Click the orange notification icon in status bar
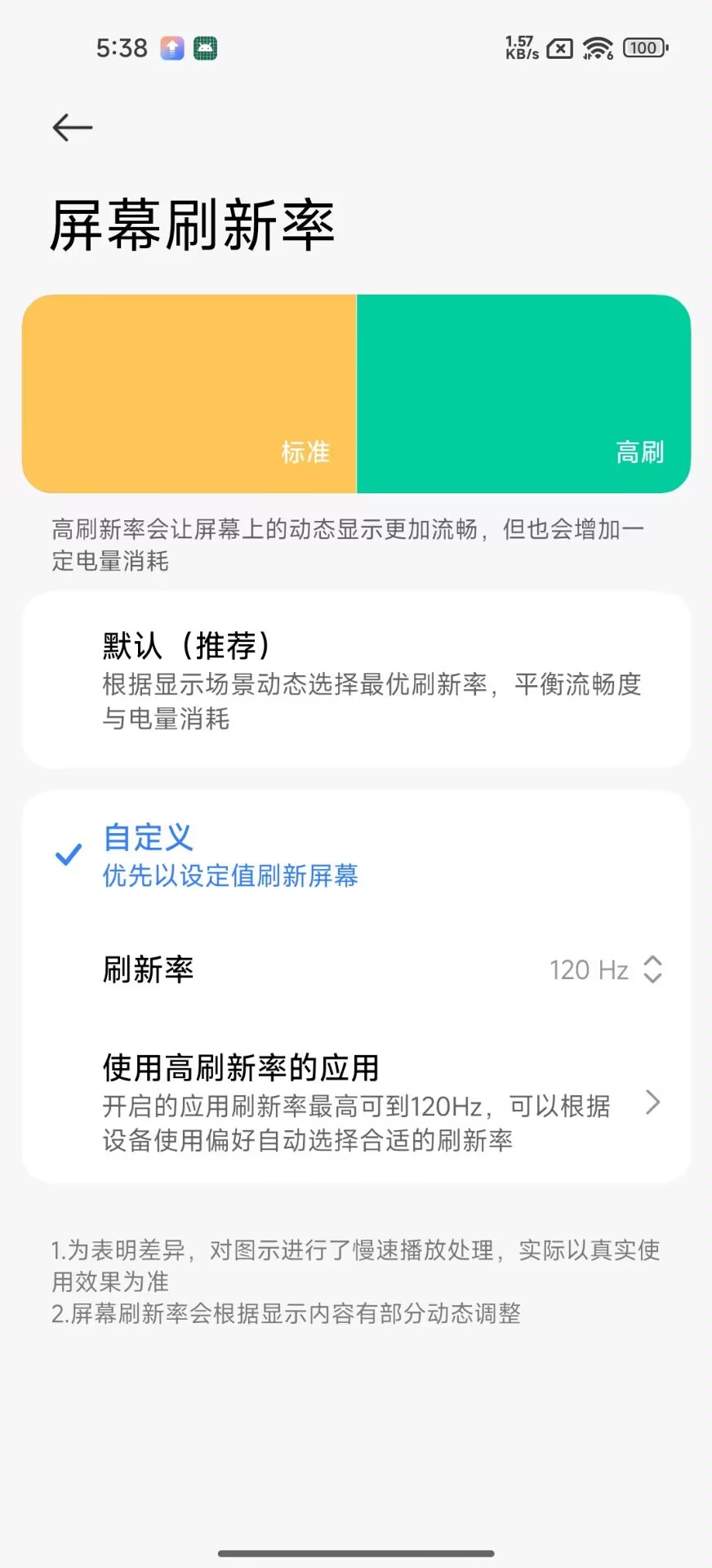This screenshot has width=712, height=1568. [x=171, y=48]
